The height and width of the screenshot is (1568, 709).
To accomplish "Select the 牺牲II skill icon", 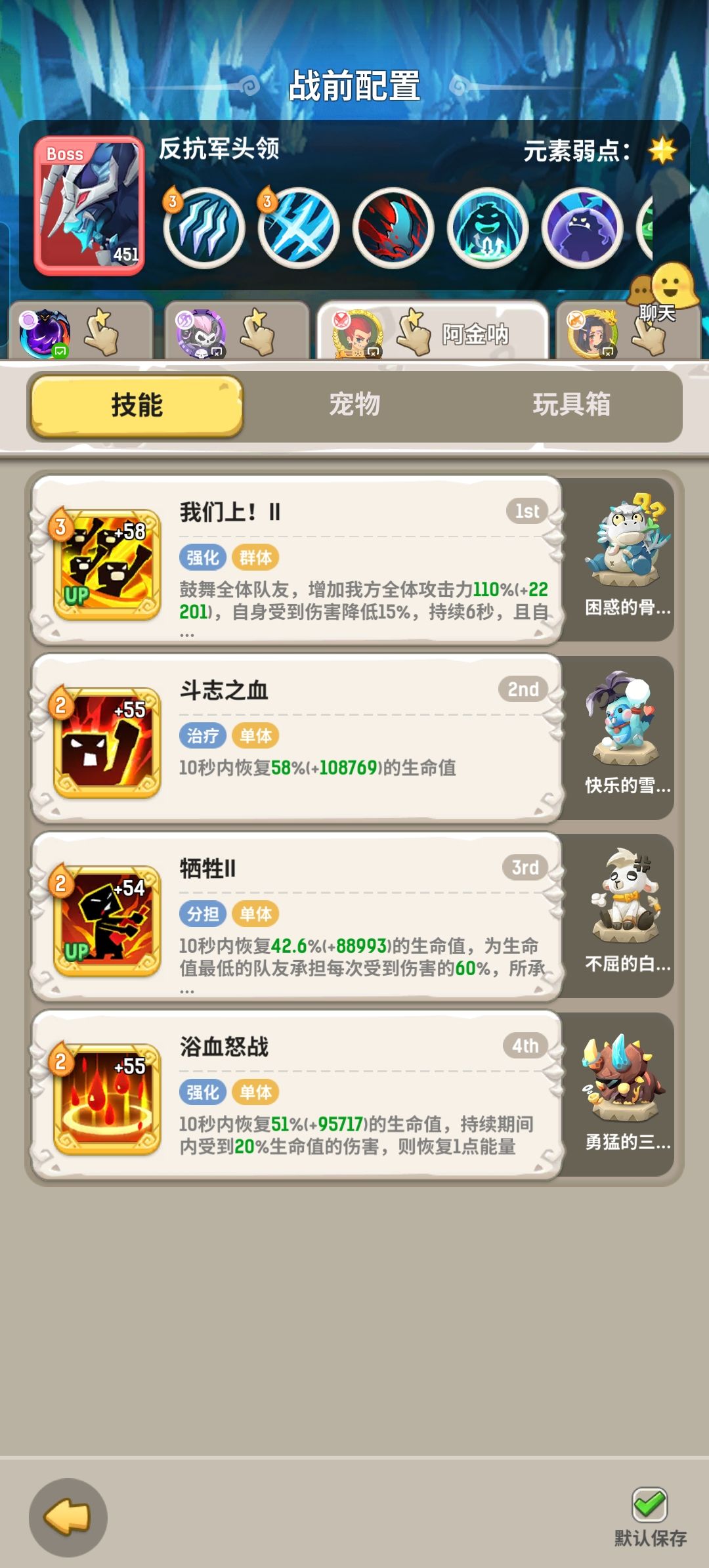I will tap(105, 919).
